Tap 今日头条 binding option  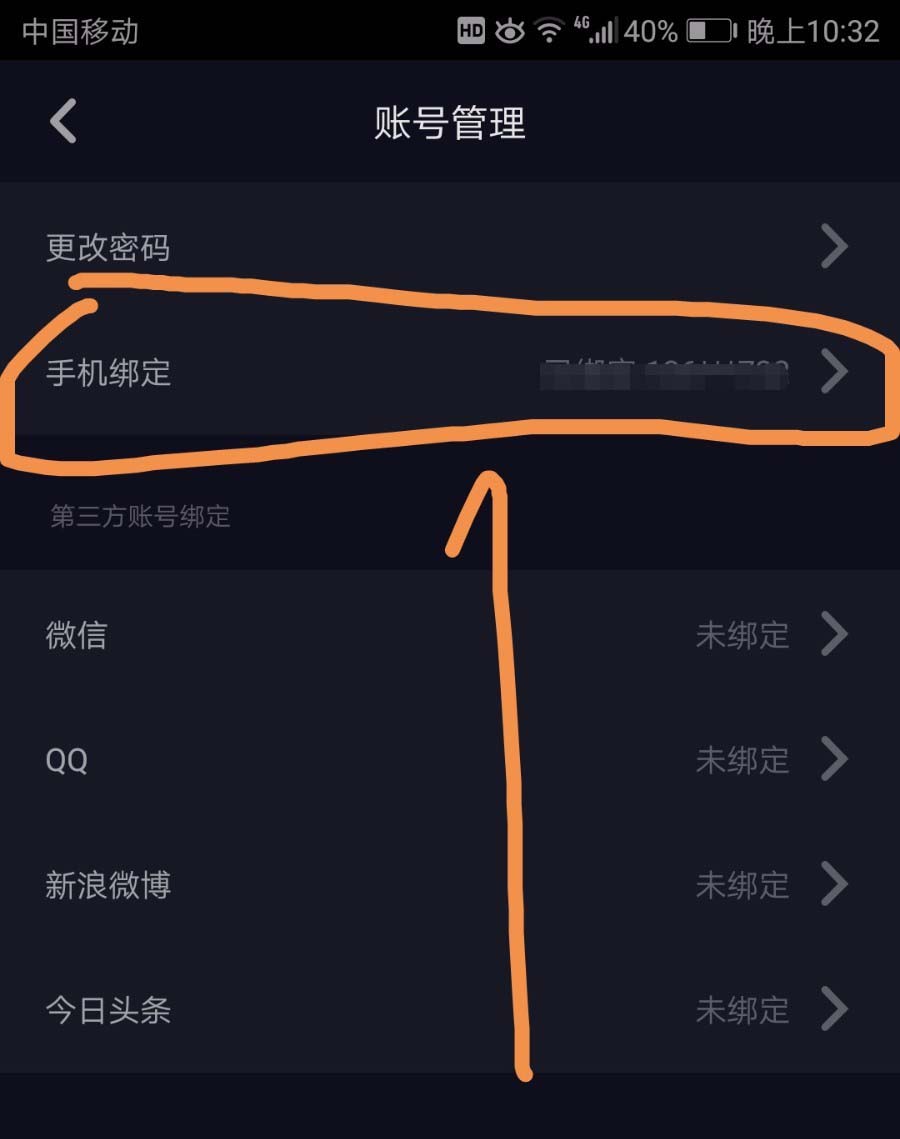tap(448, 1010)
